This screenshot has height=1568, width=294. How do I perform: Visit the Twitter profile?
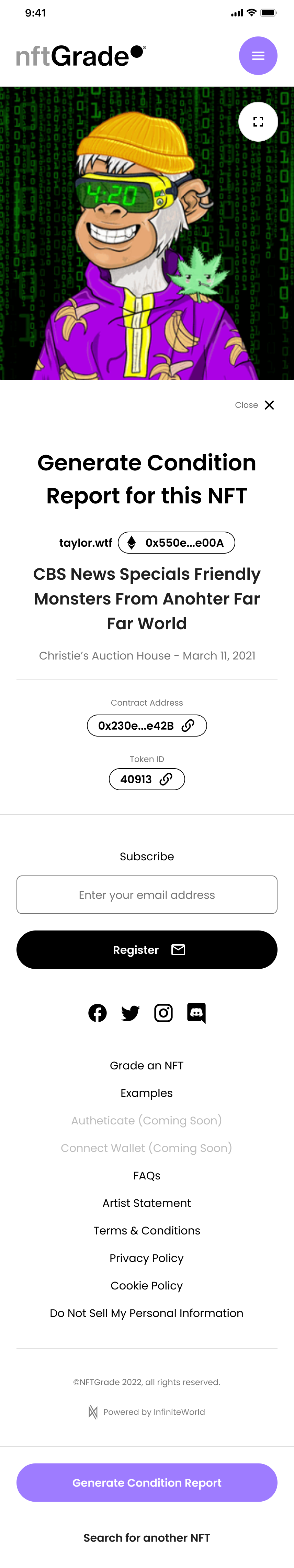pos(131,1013)
